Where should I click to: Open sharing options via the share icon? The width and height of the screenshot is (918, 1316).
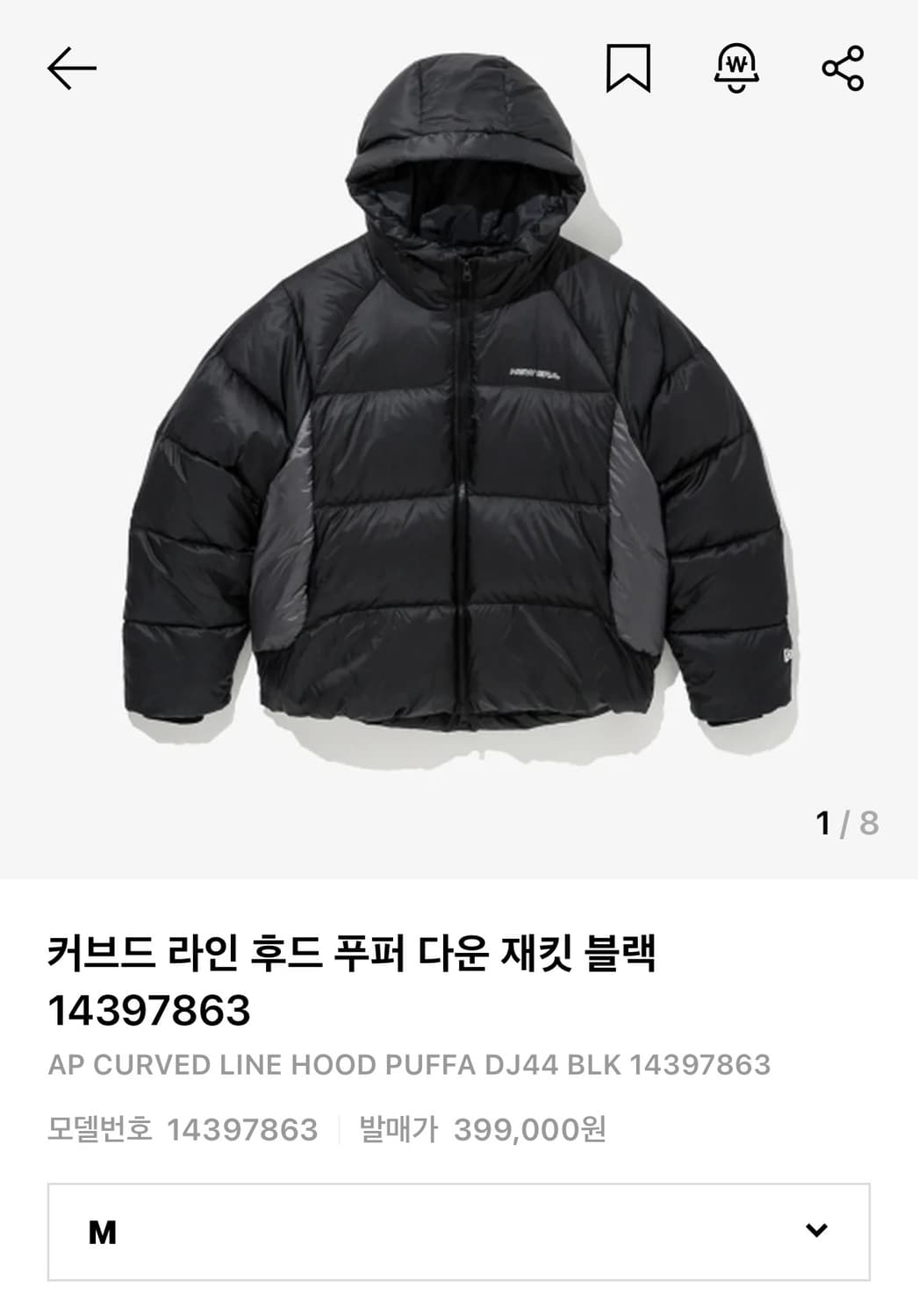[844, 65]
